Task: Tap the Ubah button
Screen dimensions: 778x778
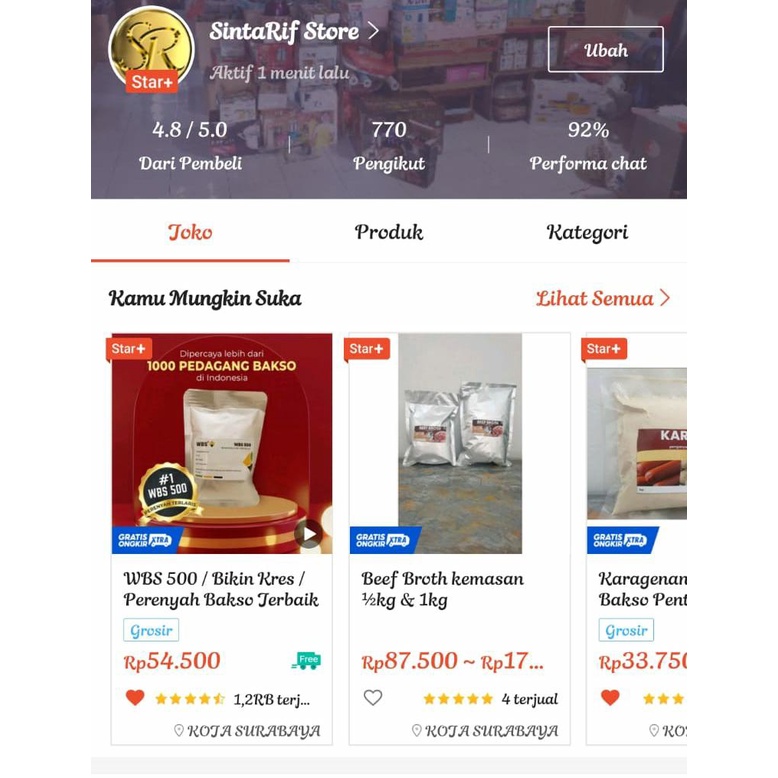Action: [605, 50]
